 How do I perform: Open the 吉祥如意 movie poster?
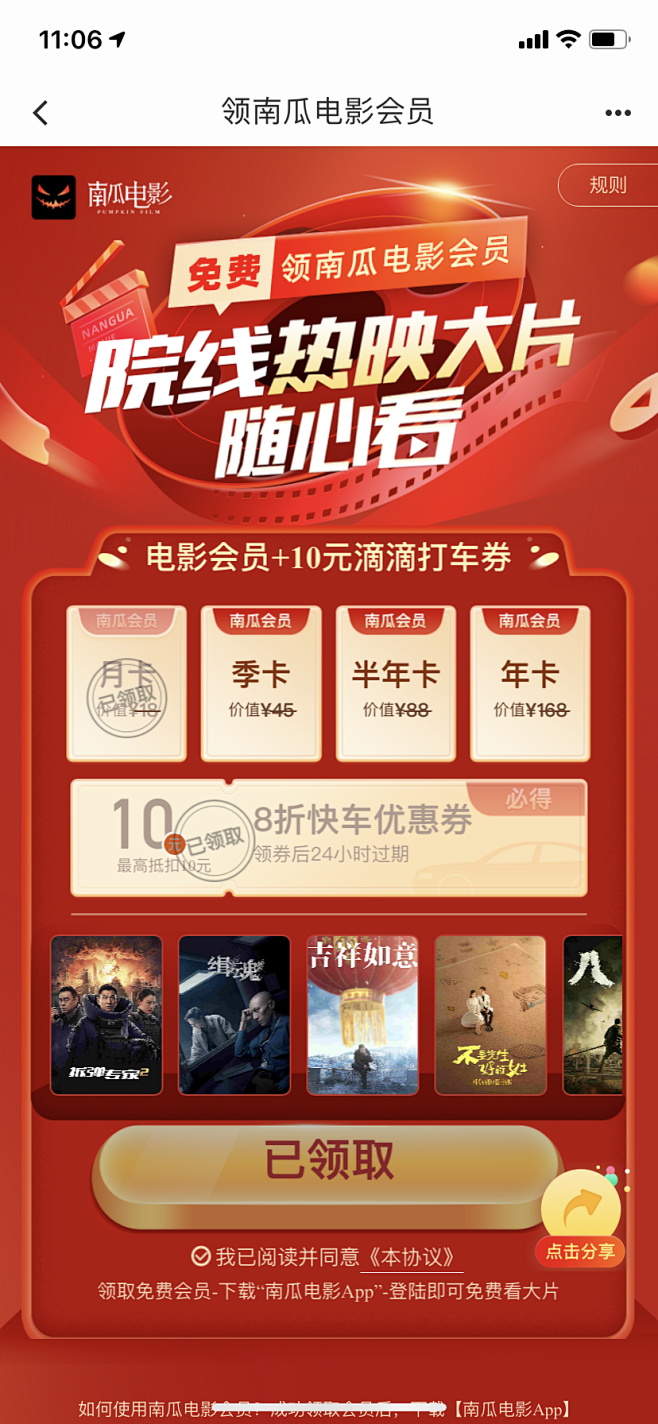(x=362, y=1015)
